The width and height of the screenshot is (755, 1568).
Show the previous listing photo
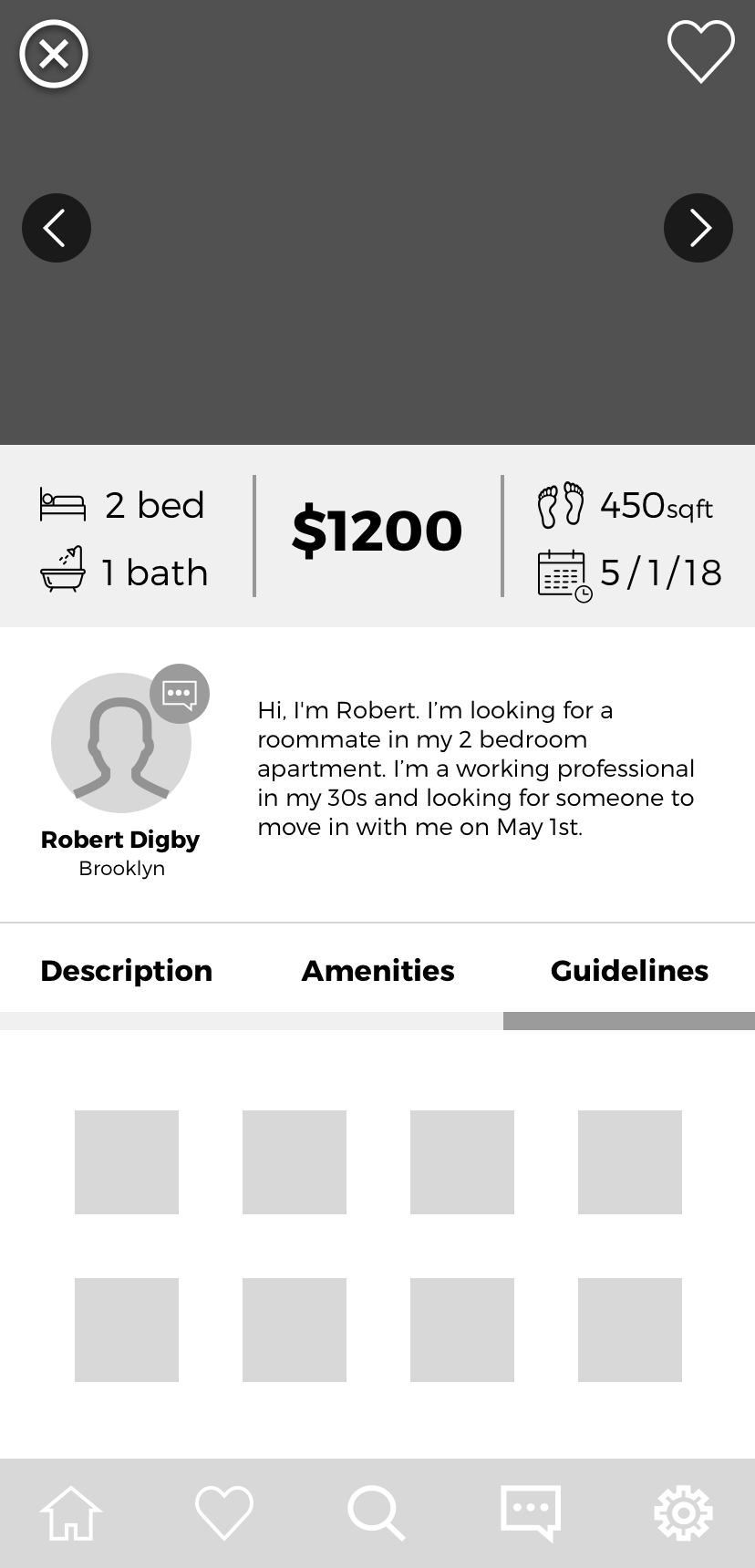point(57,228)
